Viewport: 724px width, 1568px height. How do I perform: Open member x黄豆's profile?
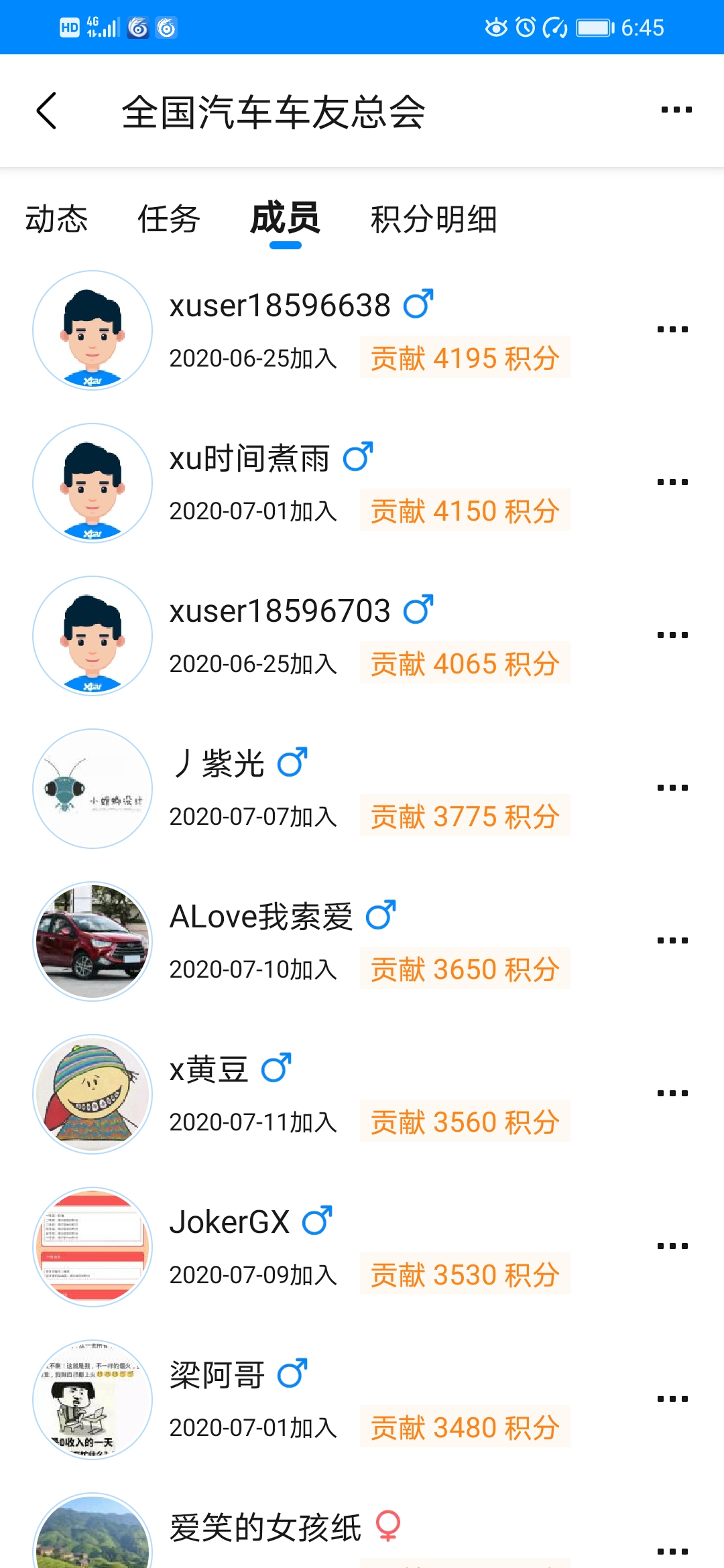(93, 1094)
